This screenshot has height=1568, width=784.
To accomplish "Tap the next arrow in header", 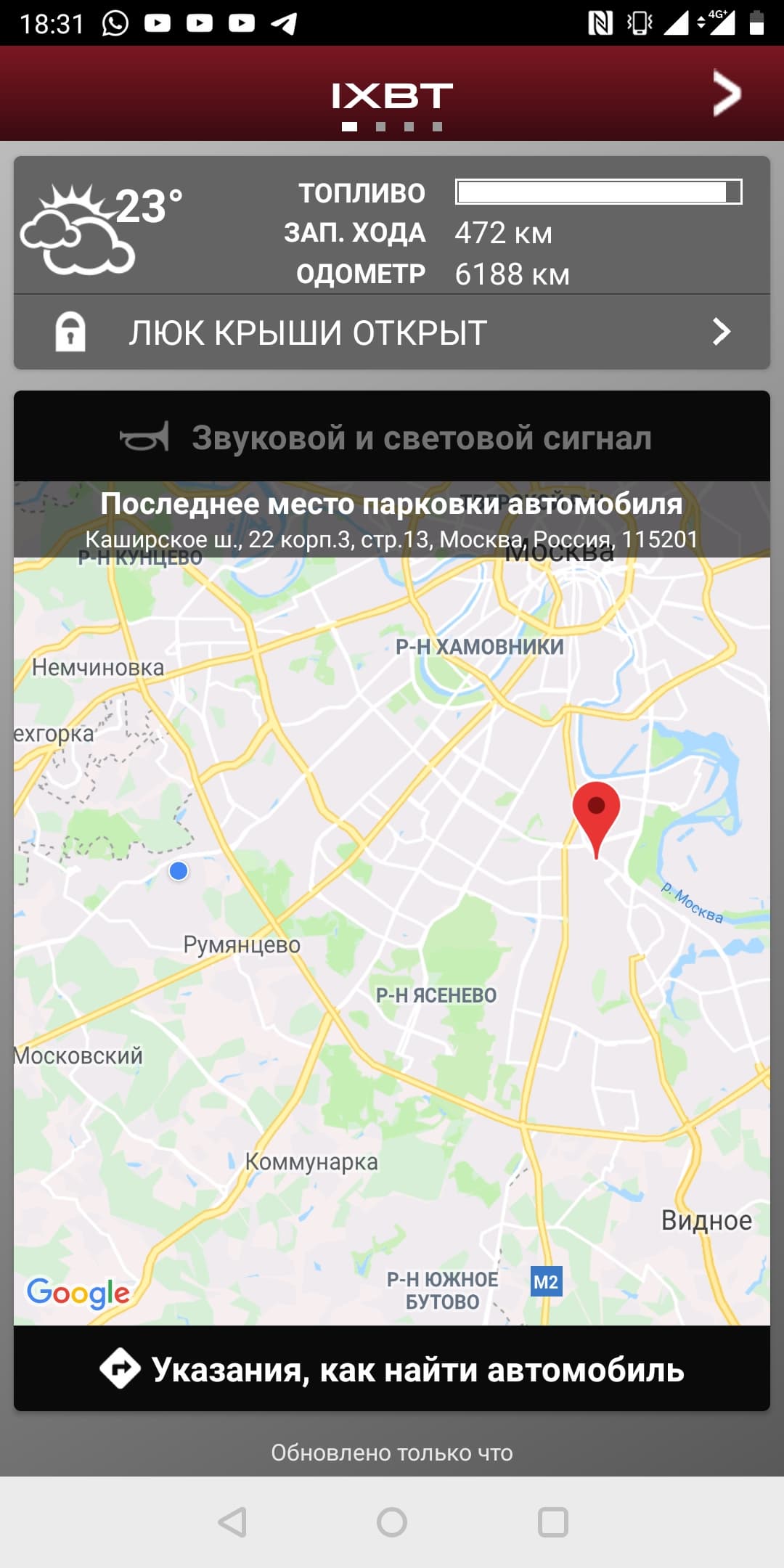I will pos(726,93).
